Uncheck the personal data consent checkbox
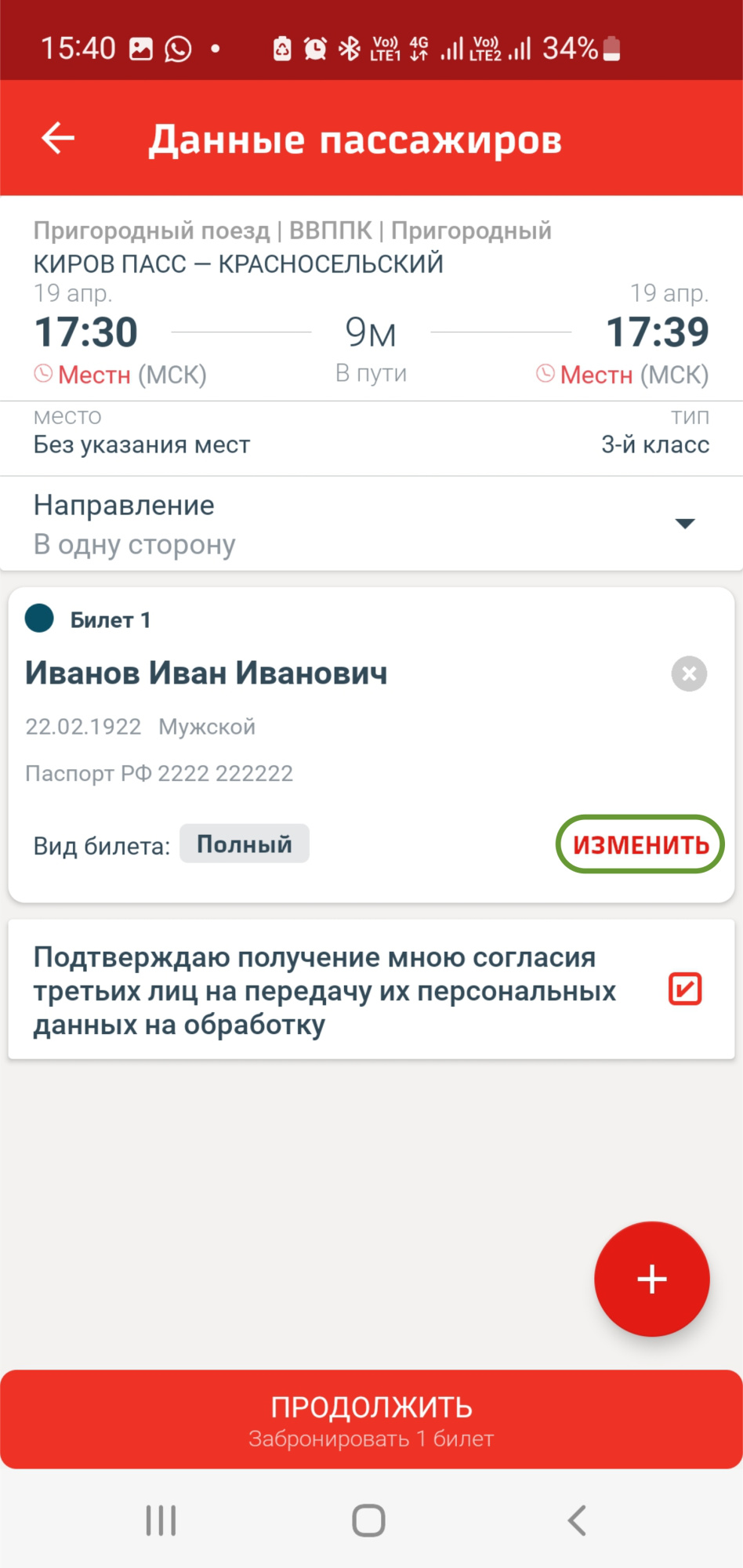The image size is (743, 1568). tap(684, 989)
